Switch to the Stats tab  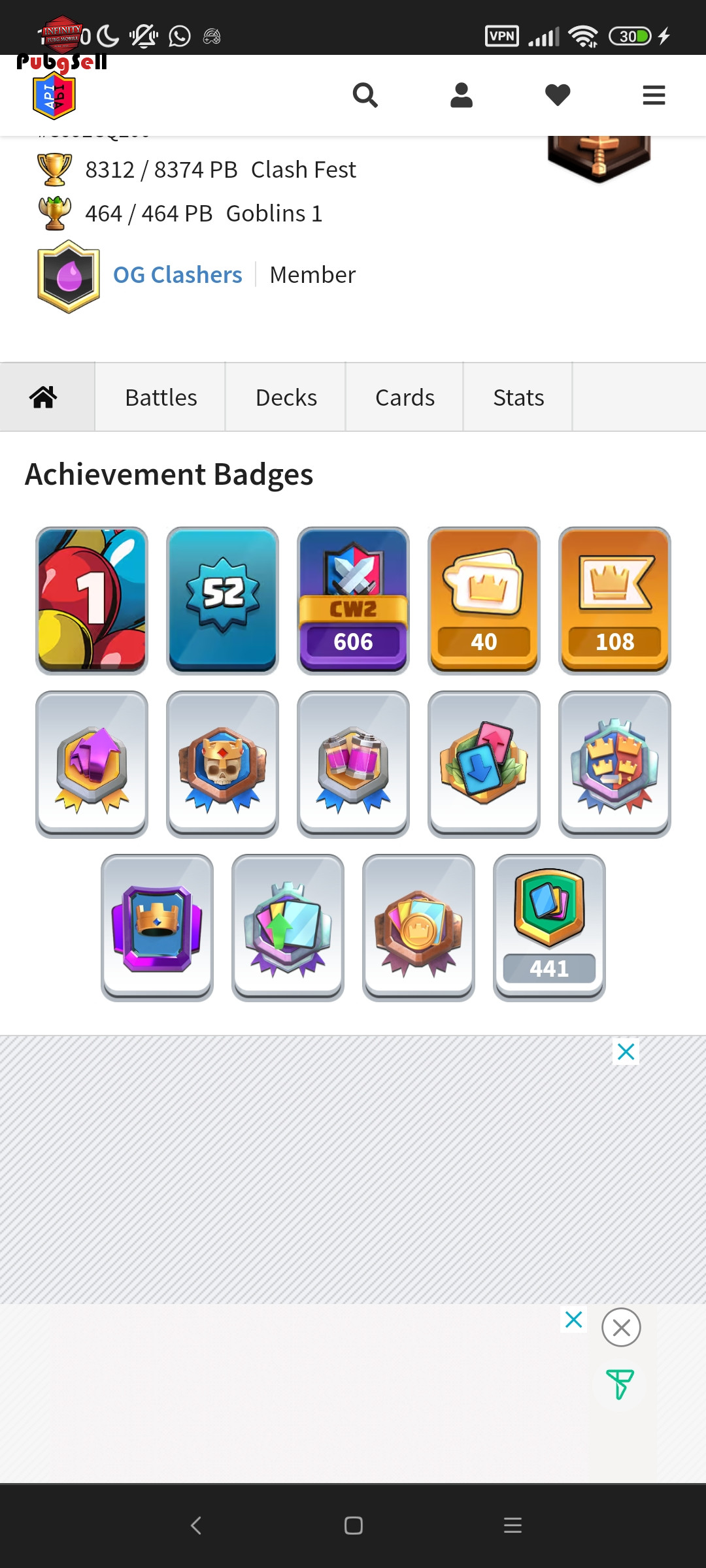[518, 397]
